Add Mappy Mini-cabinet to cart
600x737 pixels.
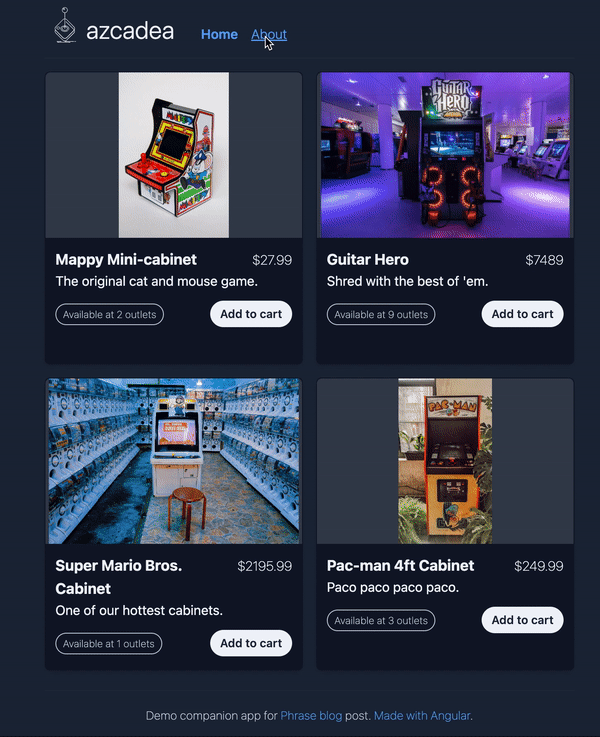pyautogui.click(x=251, y=314)
